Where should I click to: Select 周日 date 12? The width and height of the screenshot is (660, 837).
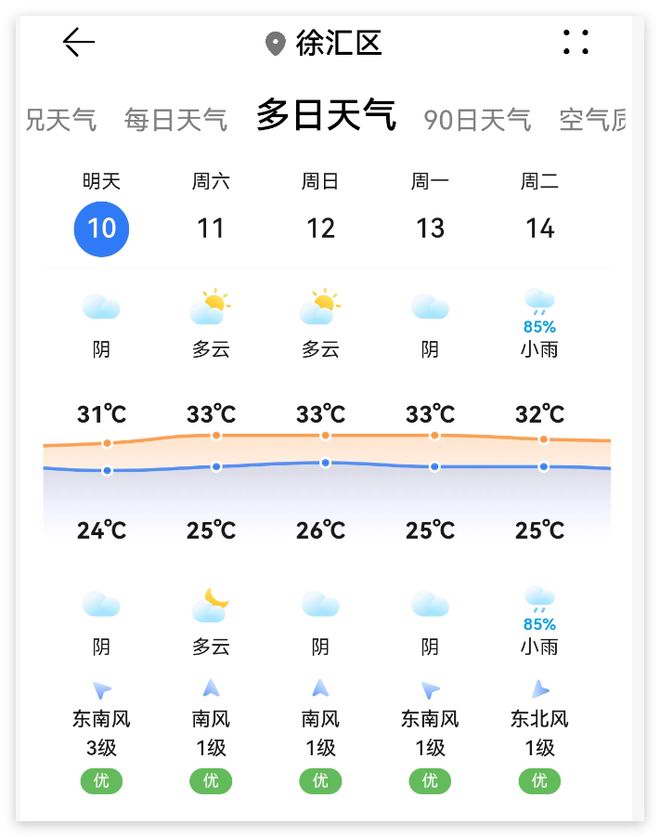point(320,228)
